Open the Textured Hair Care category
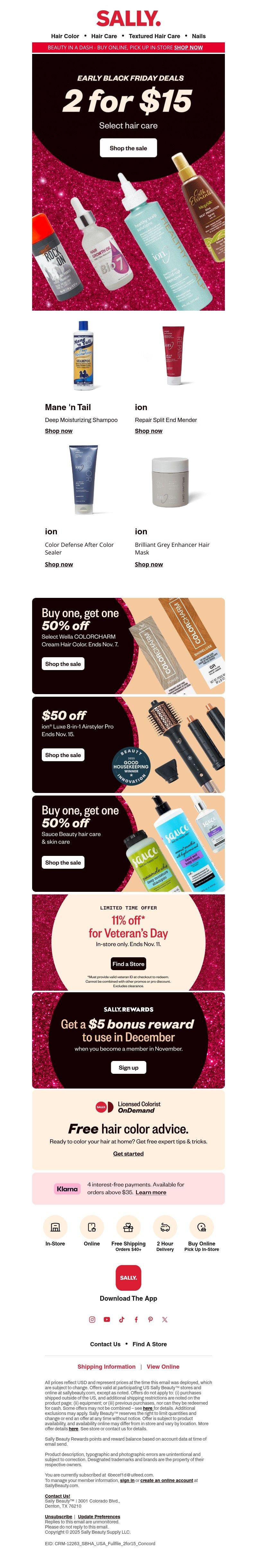Viewport: 257px width, 1568px height. pyautogui.click(x=154, y=36)
